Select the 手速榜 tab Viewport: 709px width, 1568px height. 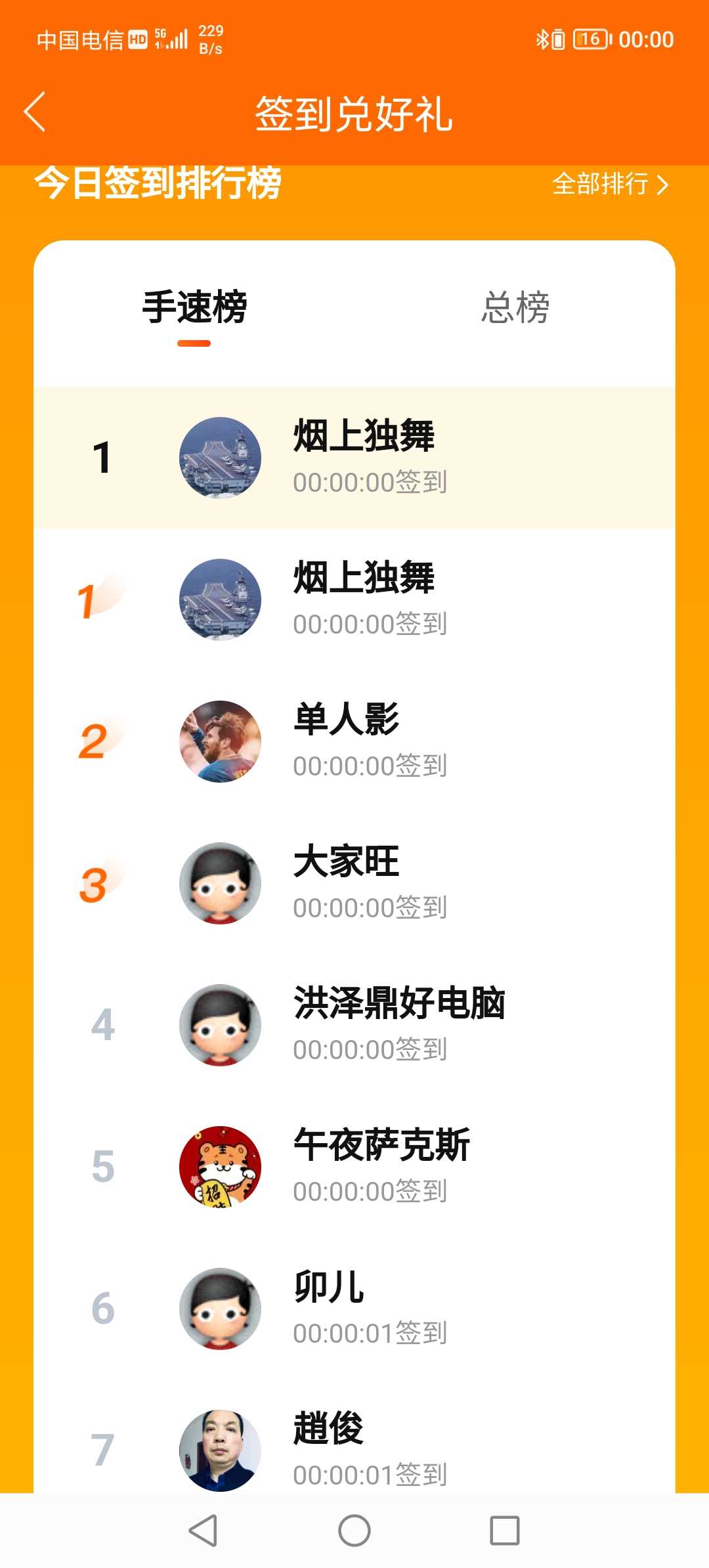point(194,308)
